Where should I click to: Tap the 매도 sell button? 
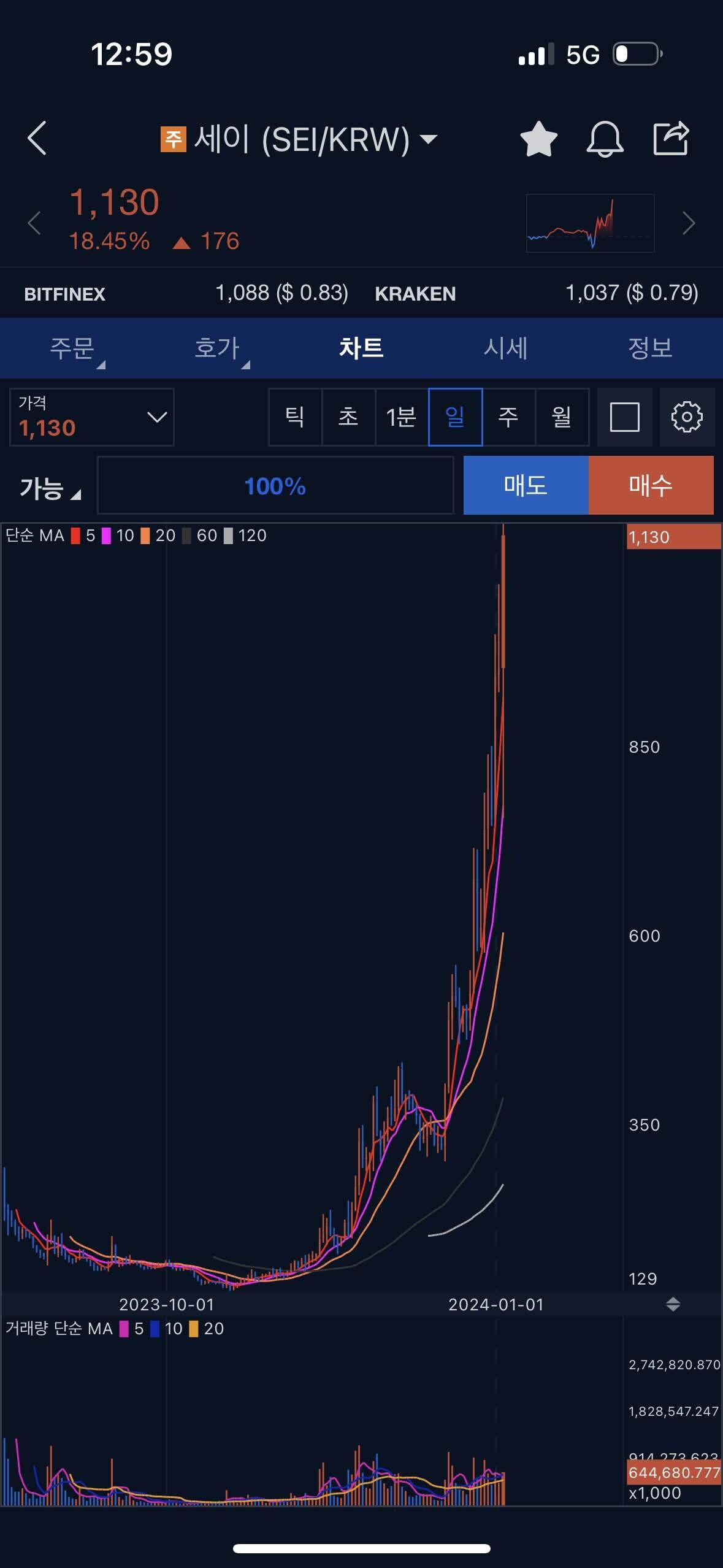pos(526,485)
